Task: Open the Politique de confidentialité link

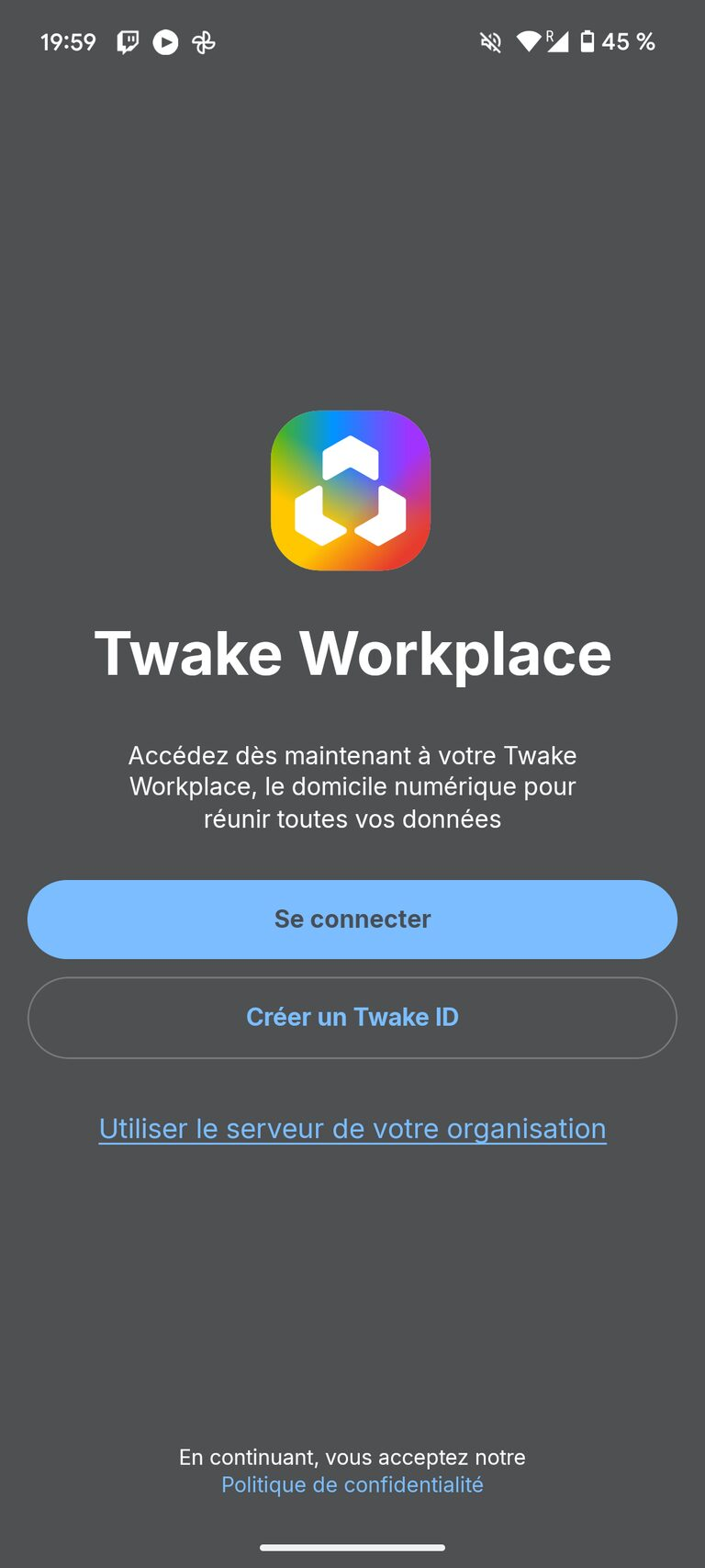Action: [352, 1485]
